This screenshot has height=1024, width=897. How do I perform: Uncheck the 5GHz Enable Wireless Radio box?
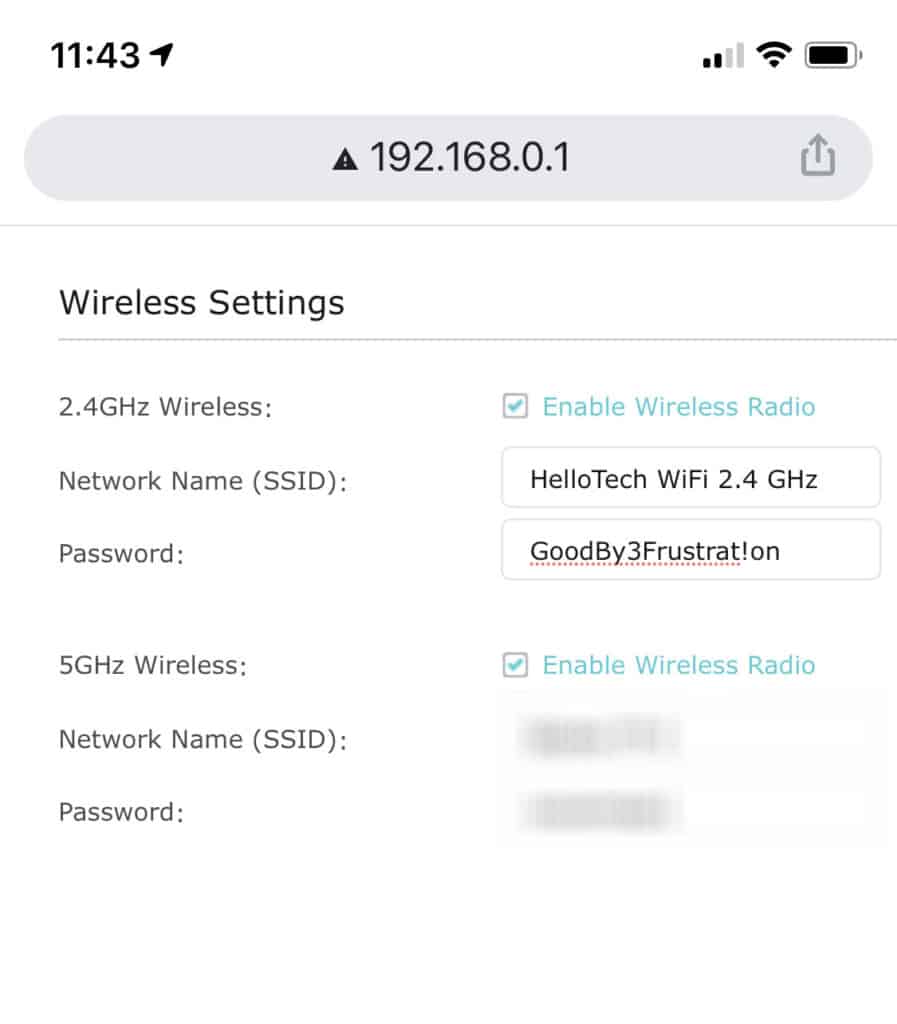pos(516,665)
